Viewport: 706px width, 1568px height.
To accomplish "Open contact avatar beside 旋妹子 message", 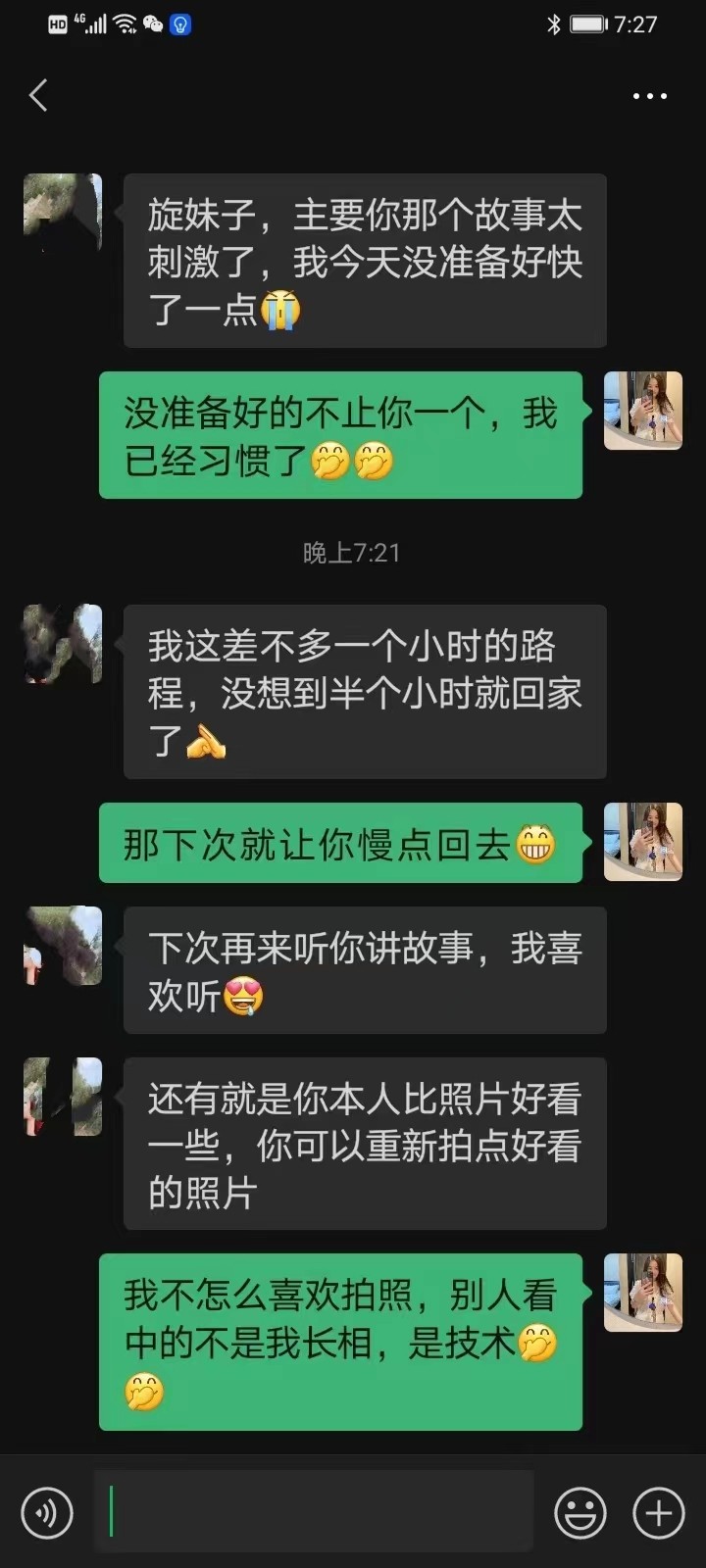I will (x=63, y=213).
